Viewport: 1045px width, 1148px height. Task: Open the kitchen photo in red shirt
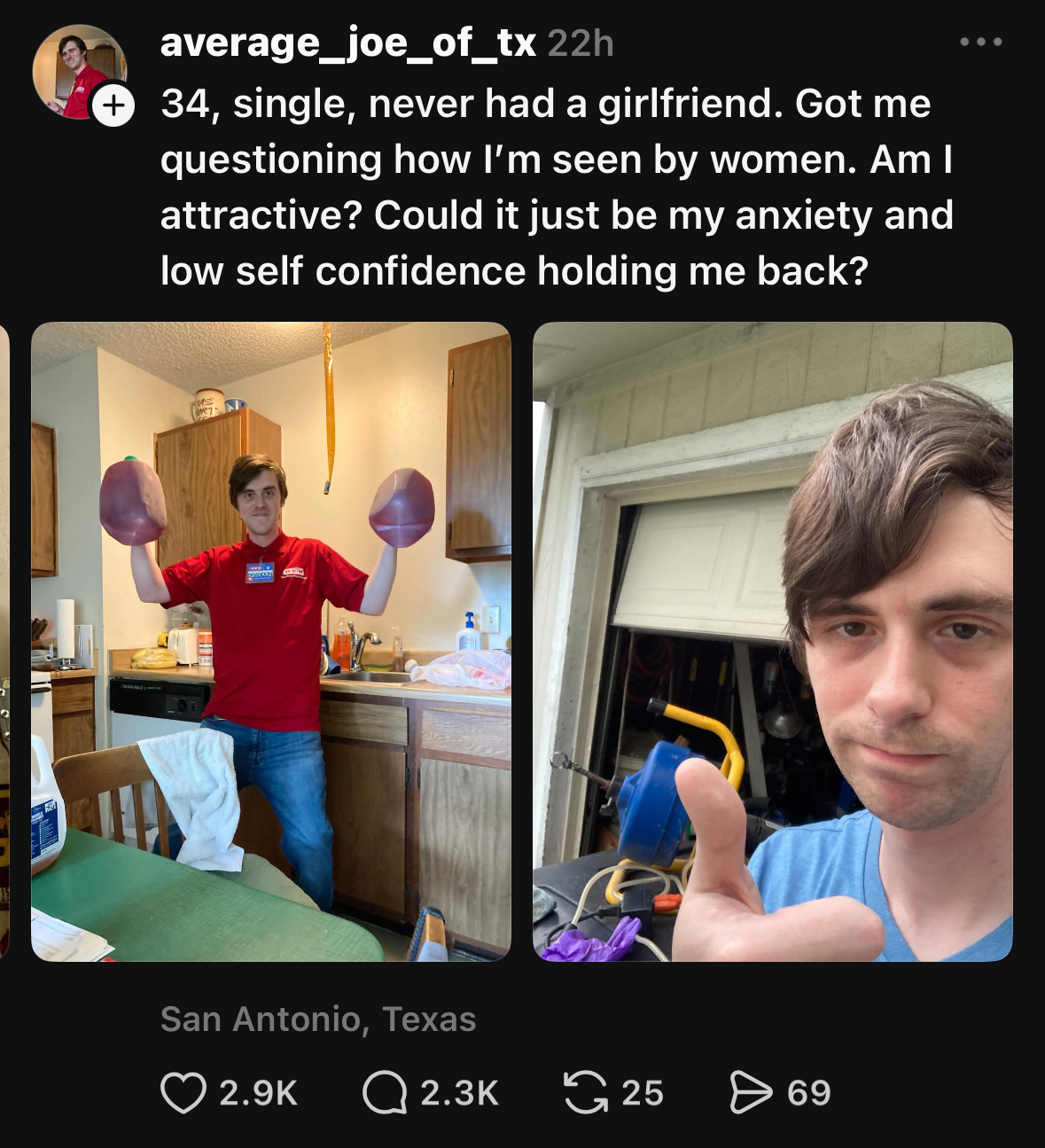click(271, 641)
